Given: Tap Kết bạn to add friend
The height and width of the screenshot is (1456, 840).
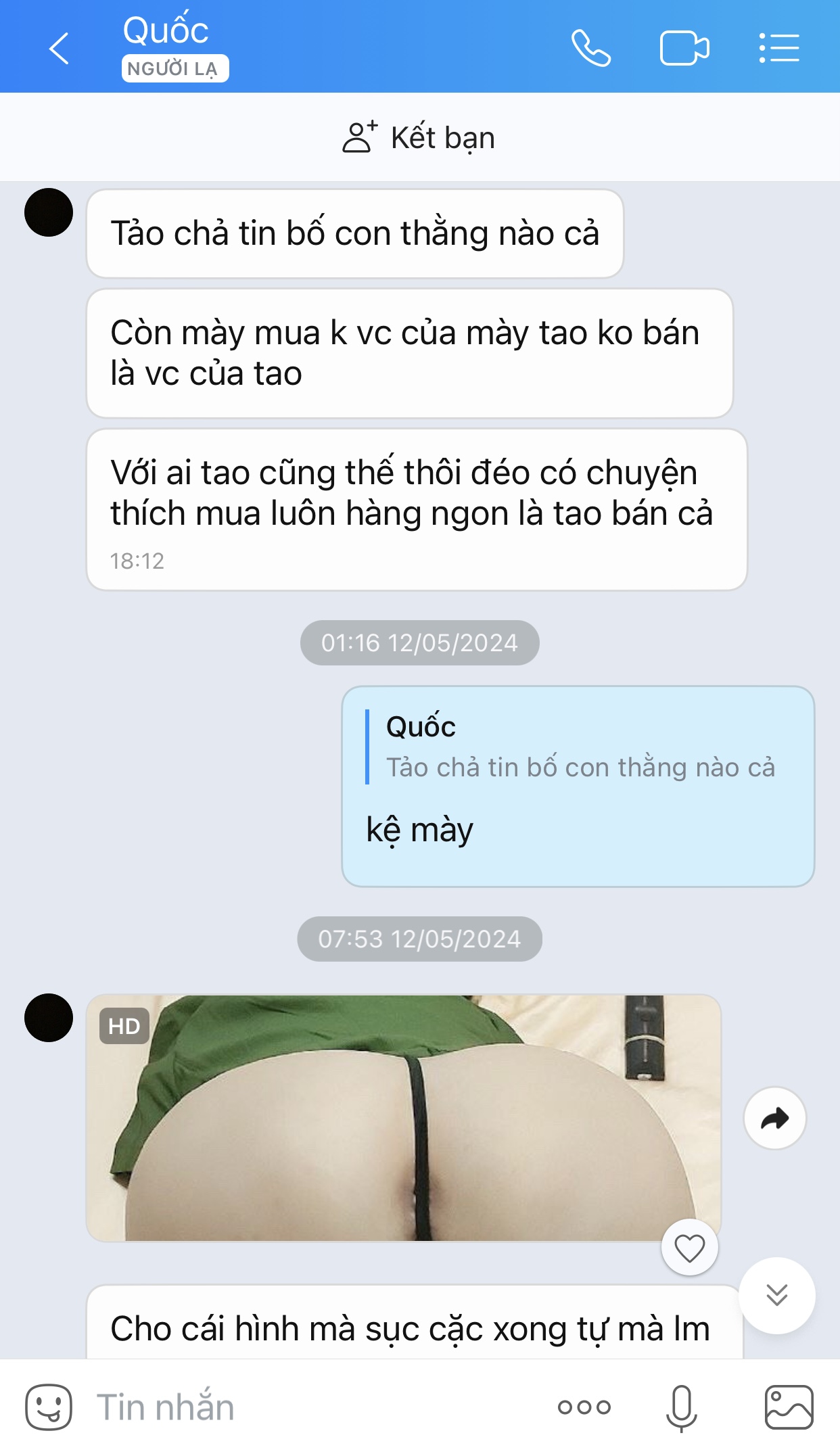Looking at the screenshot, I should (419, 137).
